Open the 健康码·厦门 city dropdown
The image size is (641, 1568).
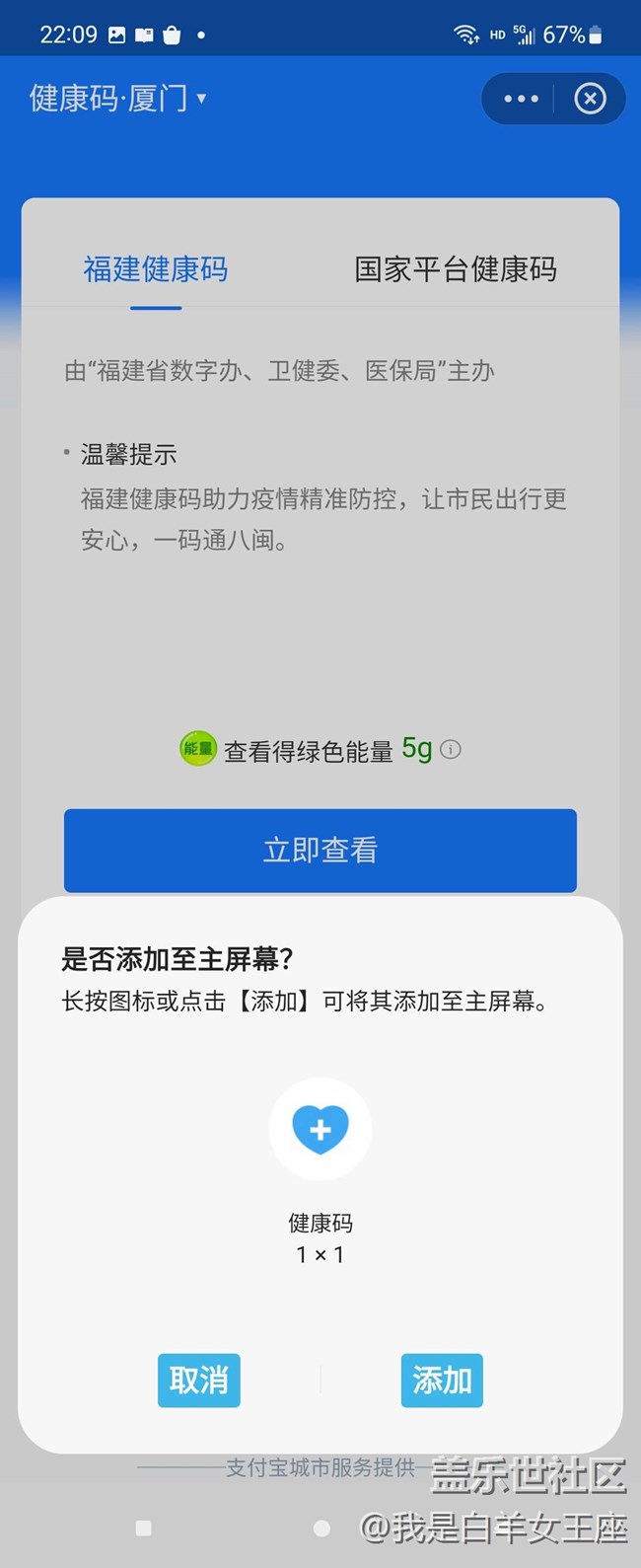[118, 98]
